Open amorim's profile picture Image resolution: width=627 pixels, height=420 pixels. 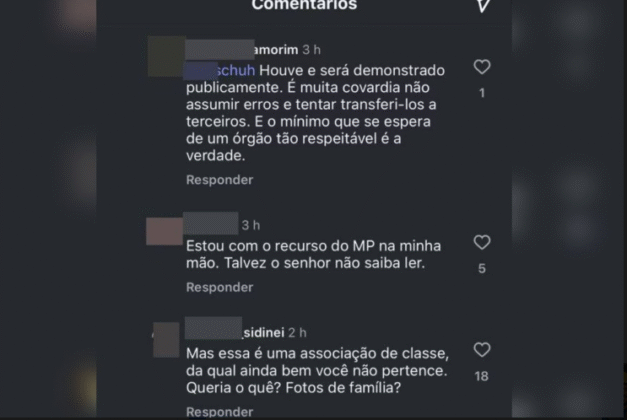[x=166, y=54]
